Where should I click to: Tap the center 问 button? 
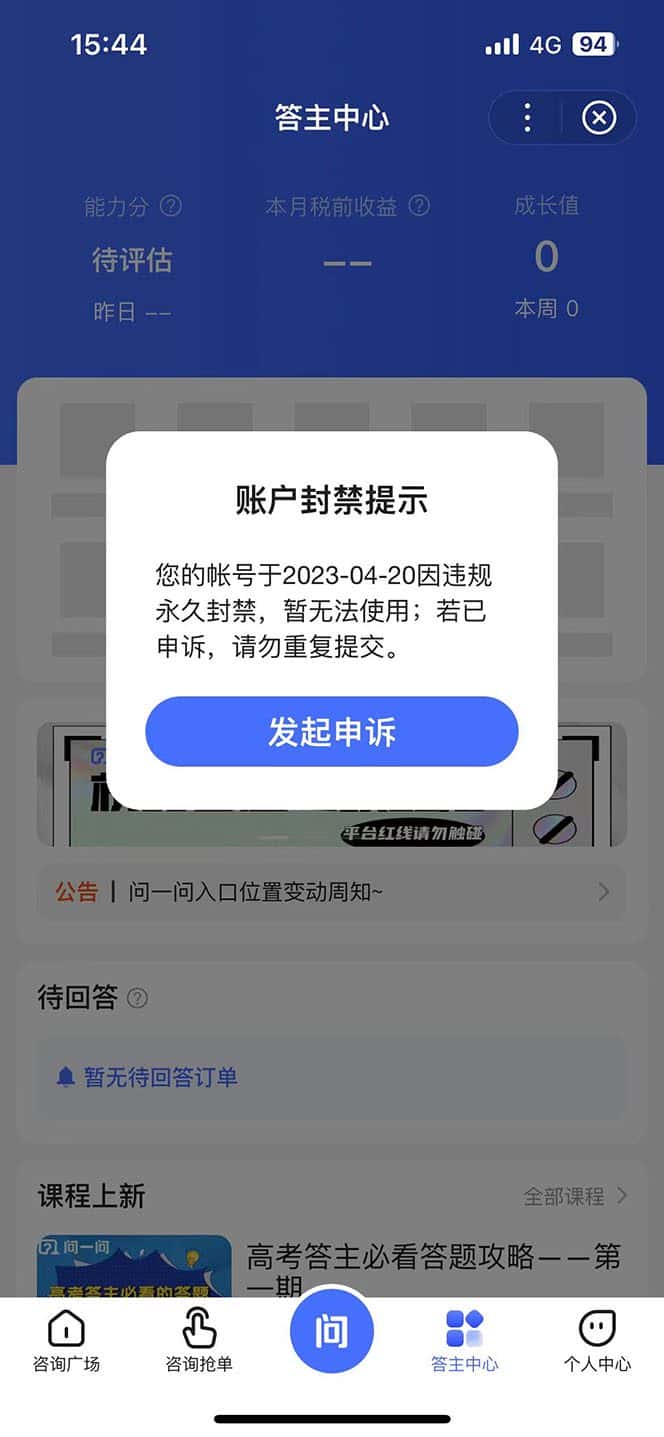(331, 1332)
